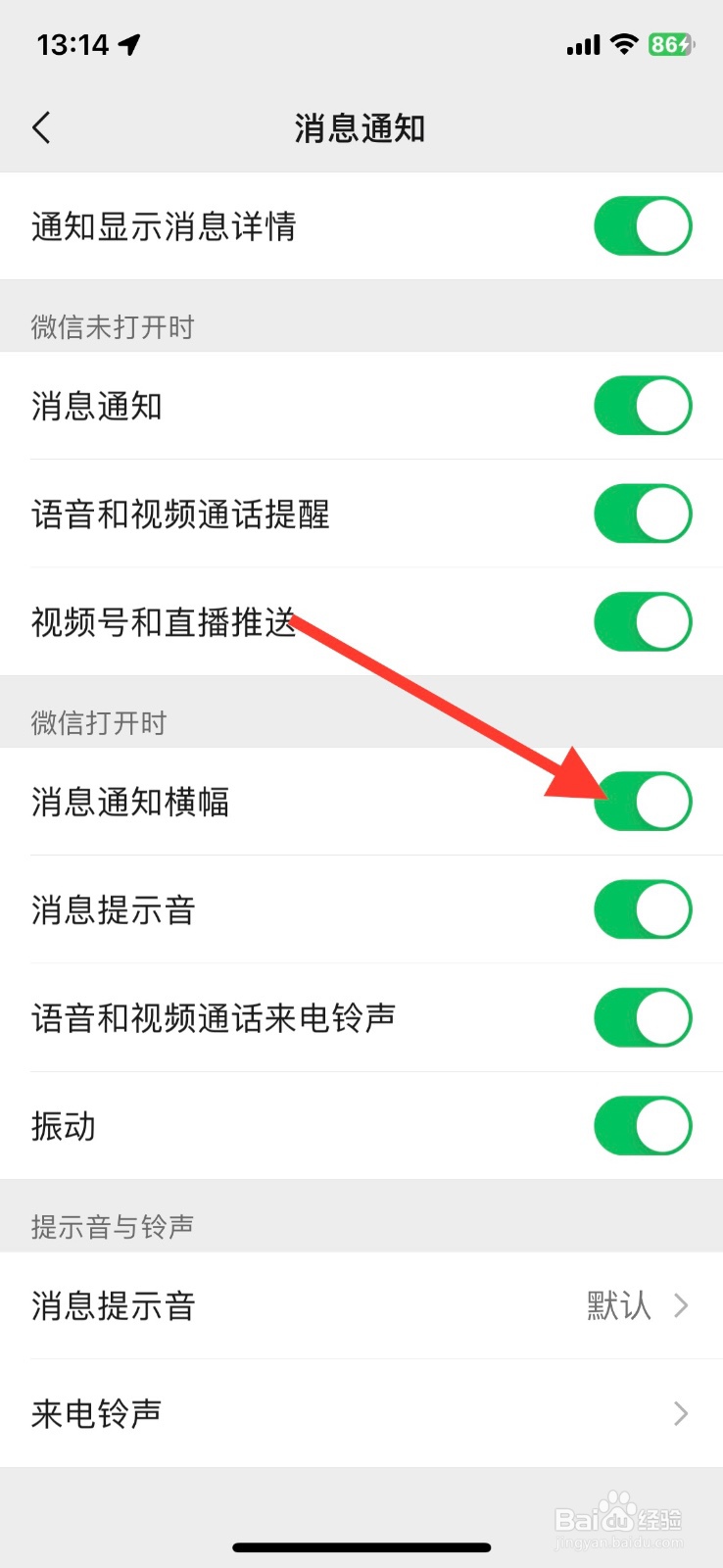723x1568 pixels.
Task: Mute 消息提示音 under 微信打开时
Action: 643,908
